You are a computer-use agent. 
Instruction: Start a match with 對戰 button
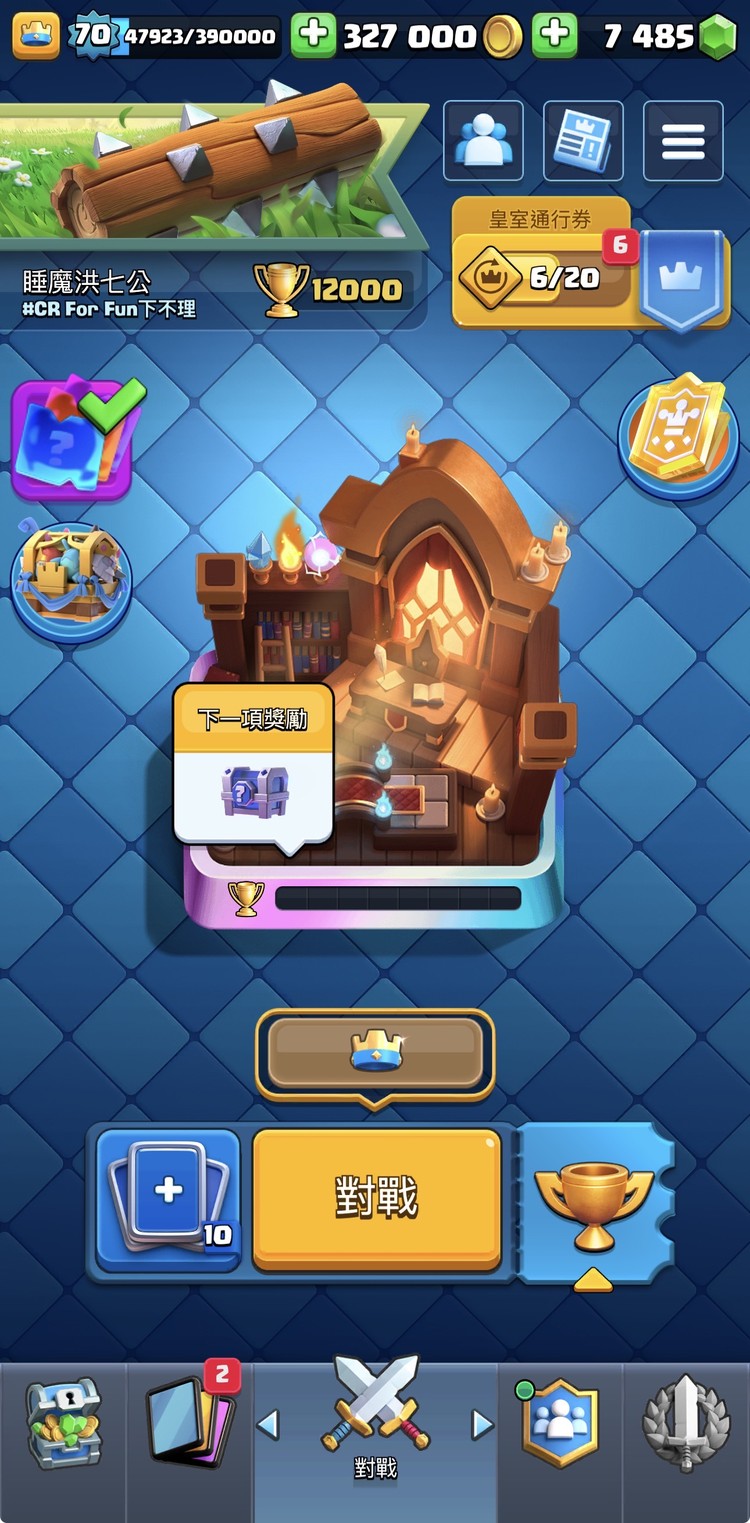click(x=376, y=1199)
